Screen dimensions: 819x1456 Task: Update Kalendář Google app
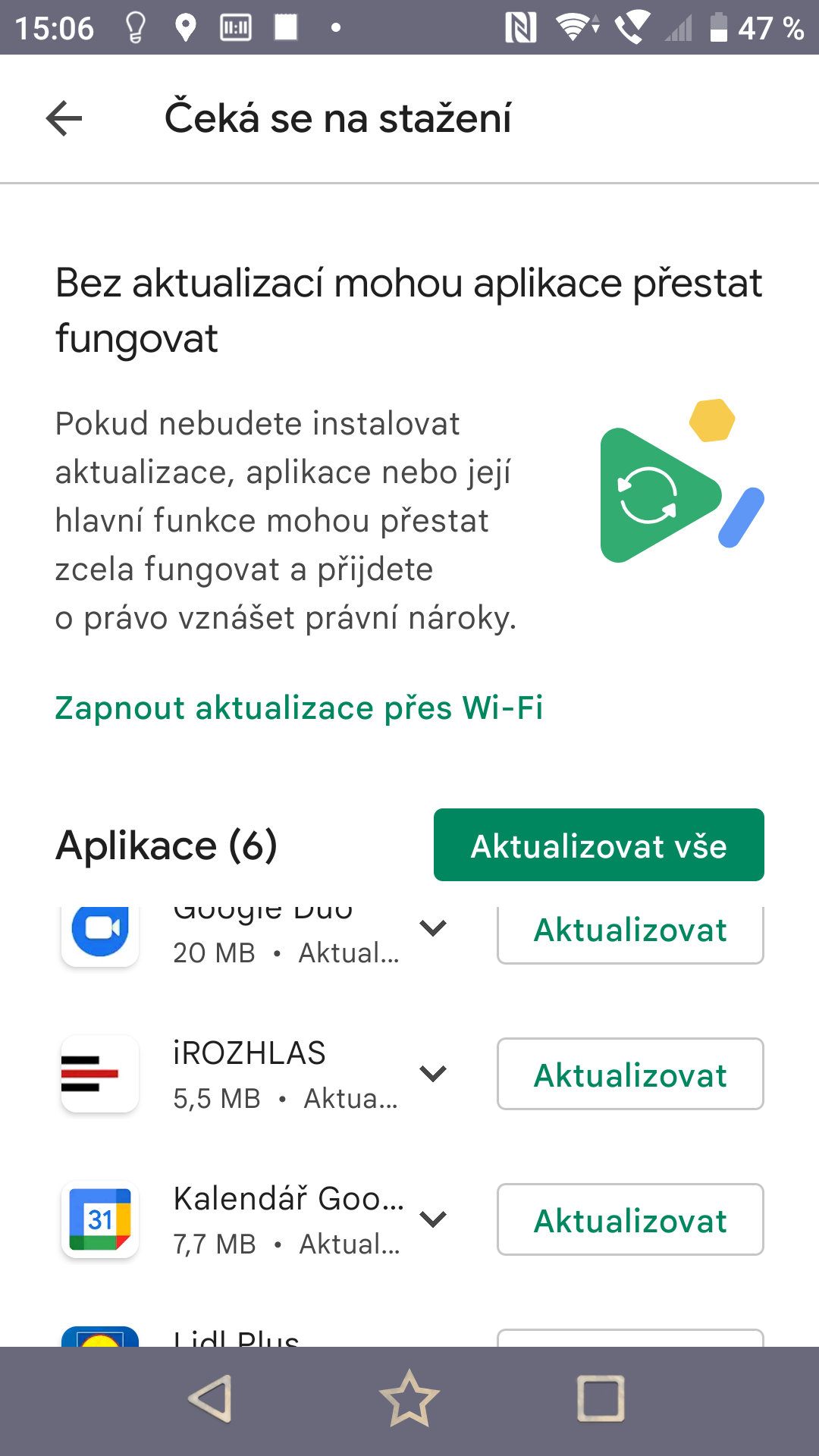pyautogui.click(x=629, y=1219)
